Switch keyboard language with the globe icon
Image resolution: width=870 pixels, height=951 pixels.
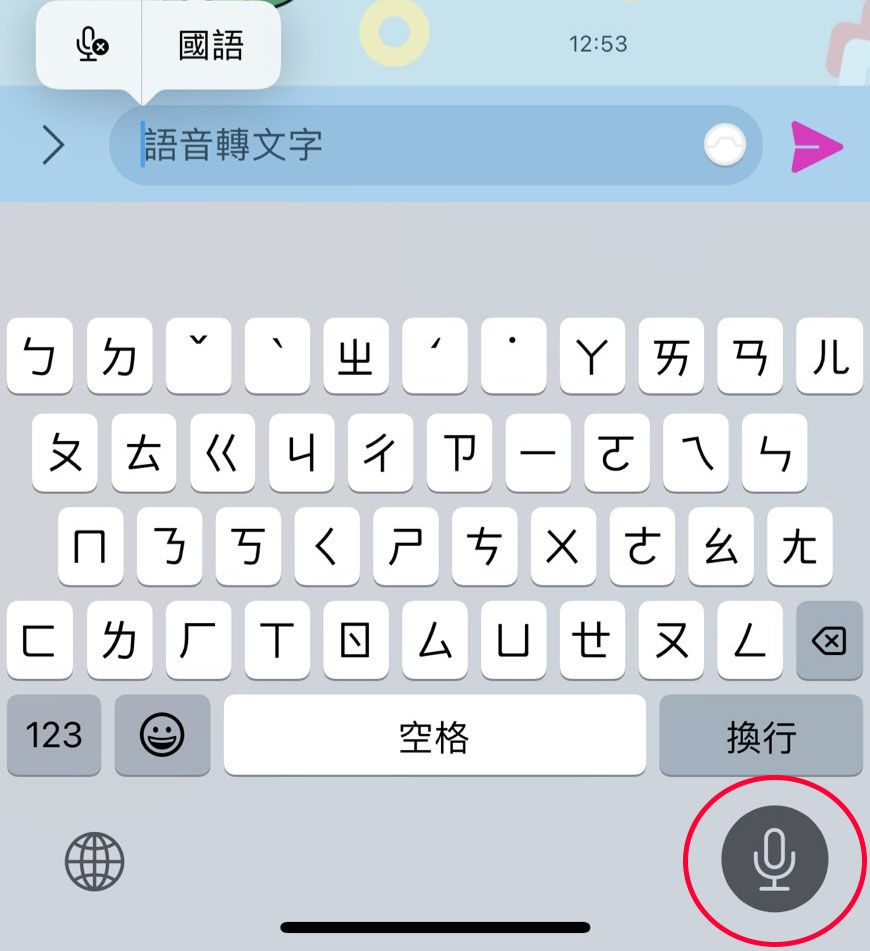(x=95, y=860)
